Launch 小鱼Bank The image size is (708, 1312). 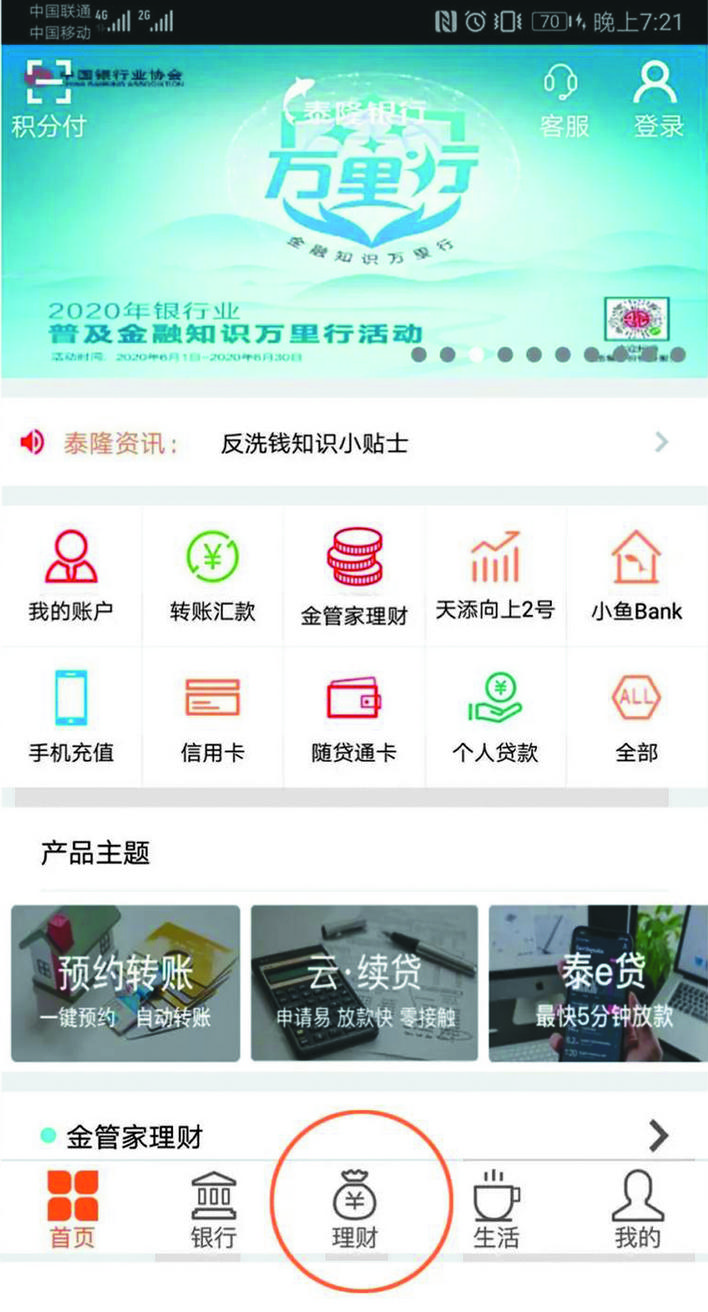coord(636,576)
